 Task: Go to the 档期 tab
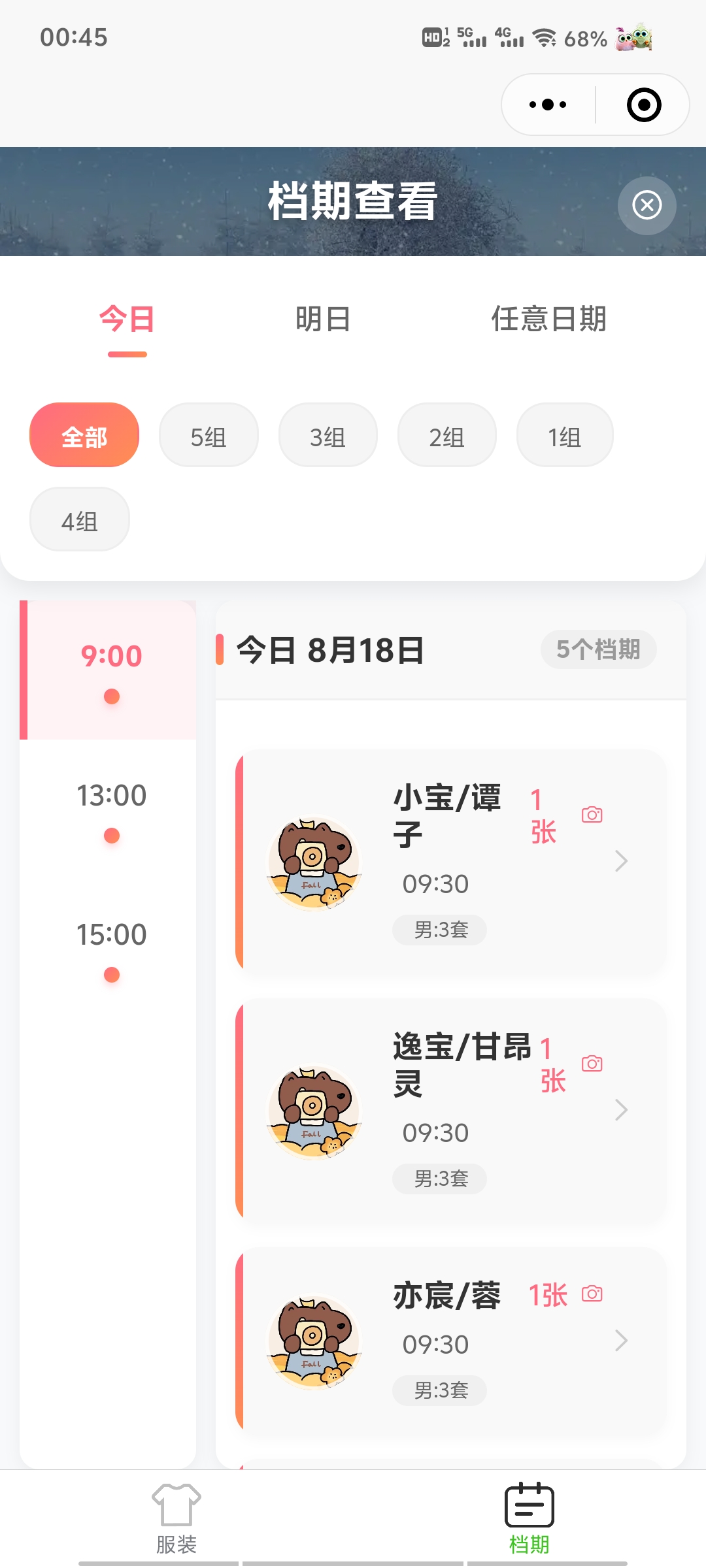click(529, 1518)
